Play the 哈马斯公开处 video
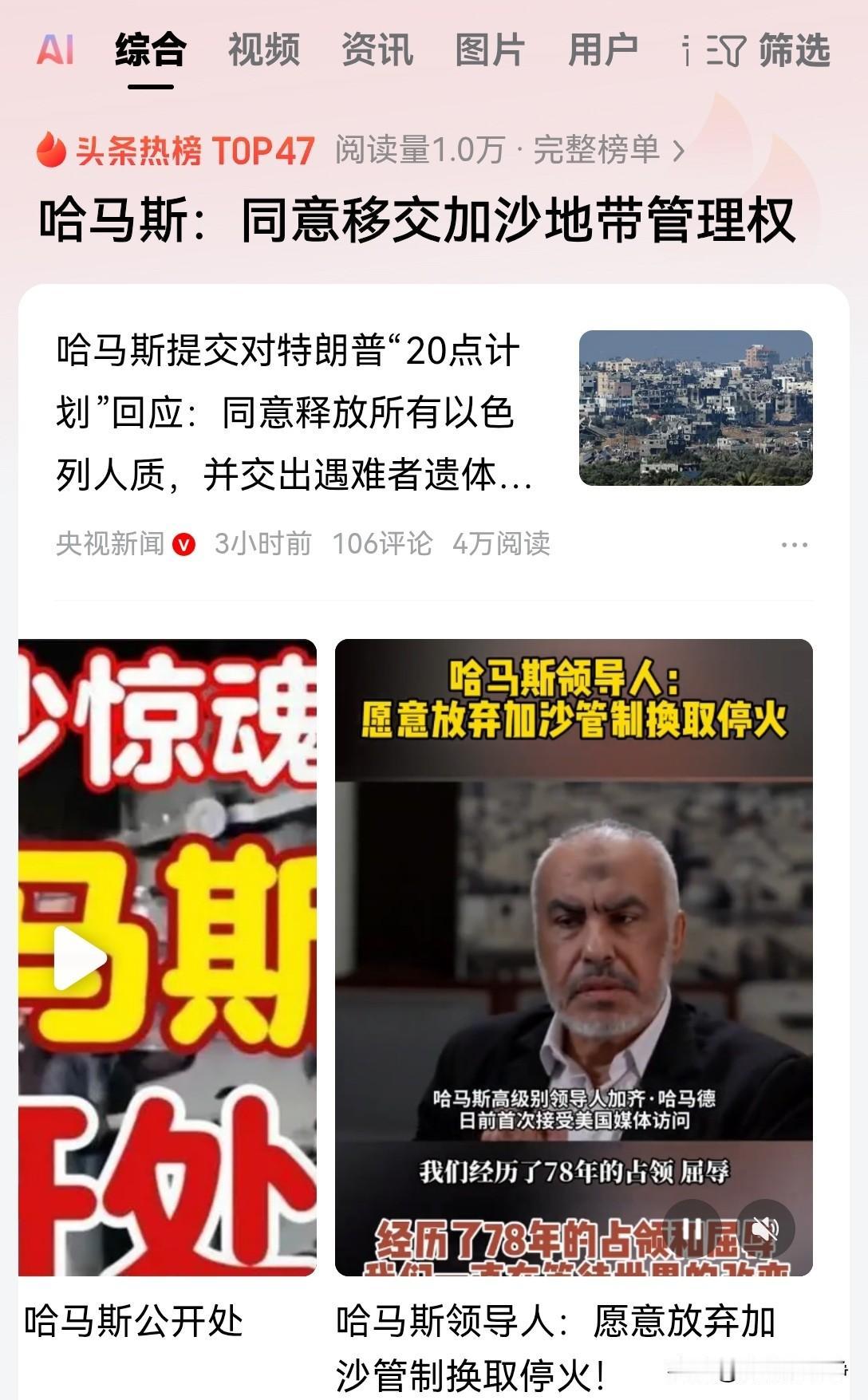 [x=80, y=957]
